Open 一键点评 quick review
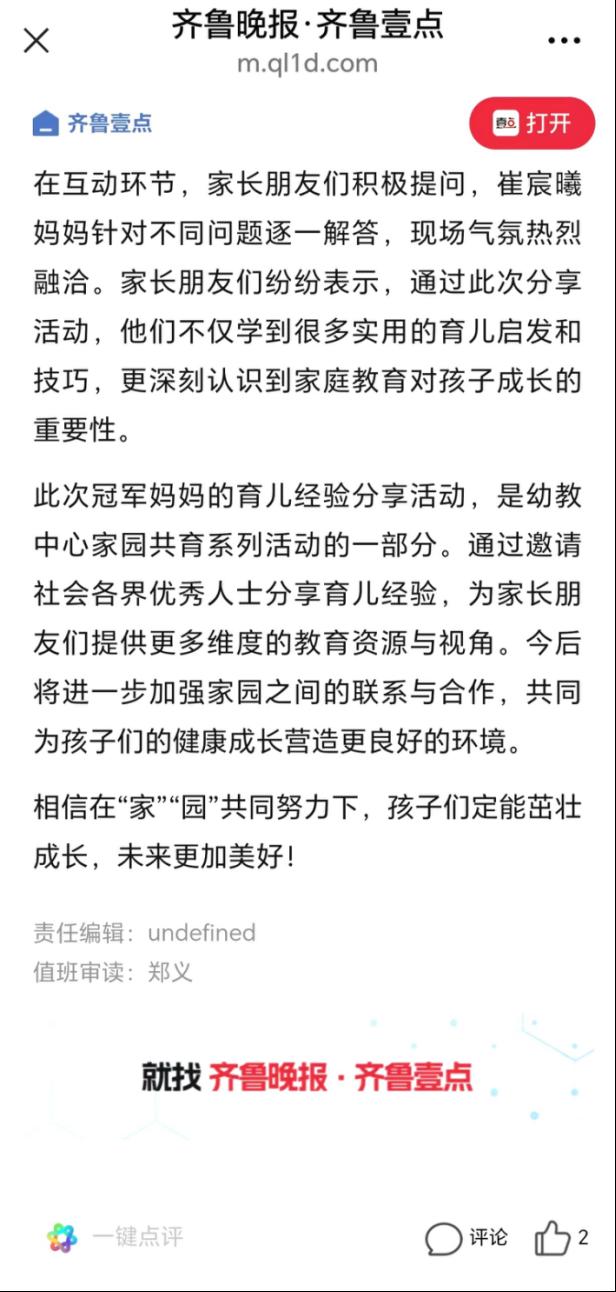This screenshot has height=1292, width=616. click(115, 1237)
